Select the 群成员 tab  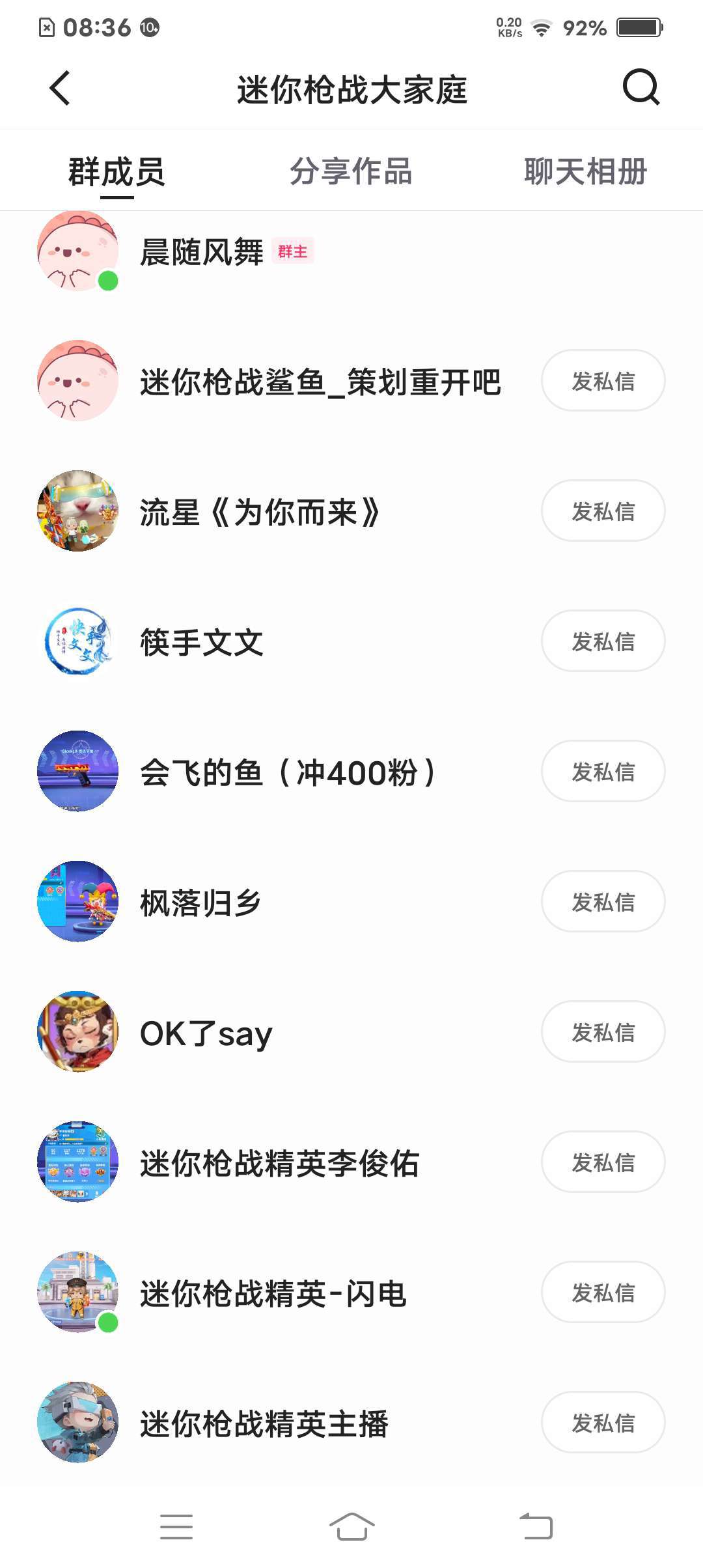pyautogui.click(x=117, y=172)
